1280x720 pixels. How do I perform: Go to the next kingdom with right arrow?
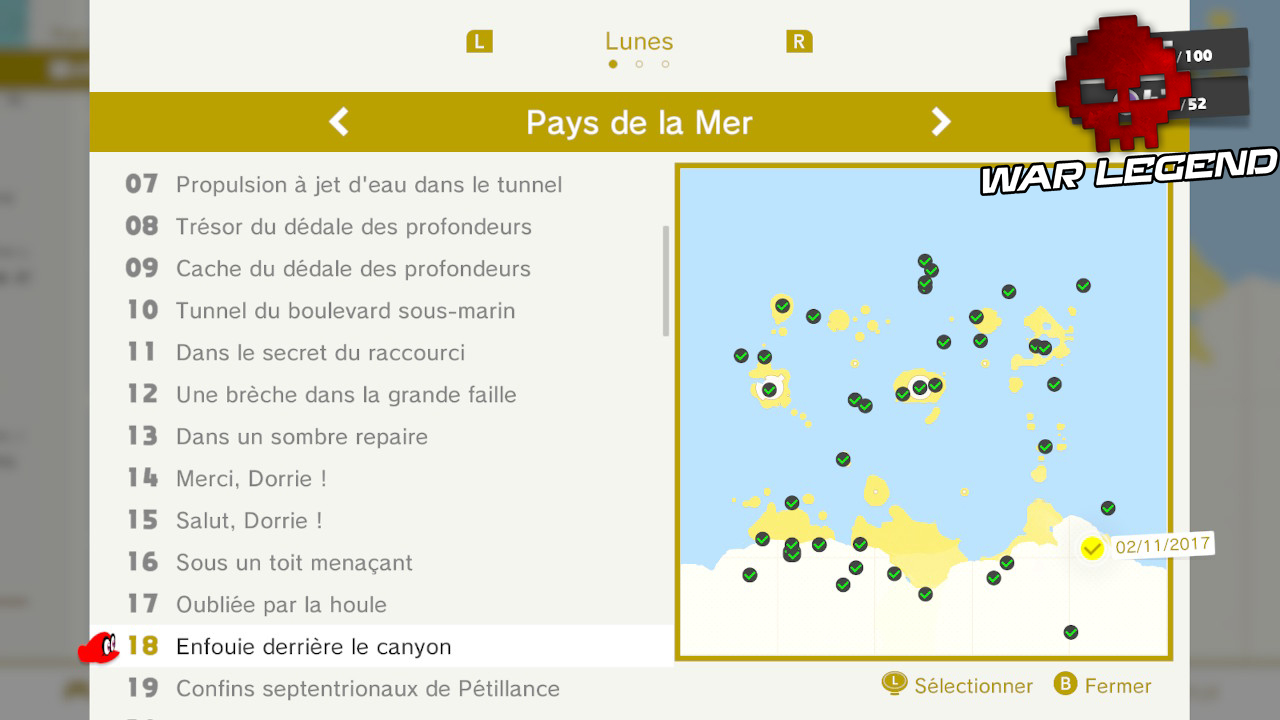(940, 122)
